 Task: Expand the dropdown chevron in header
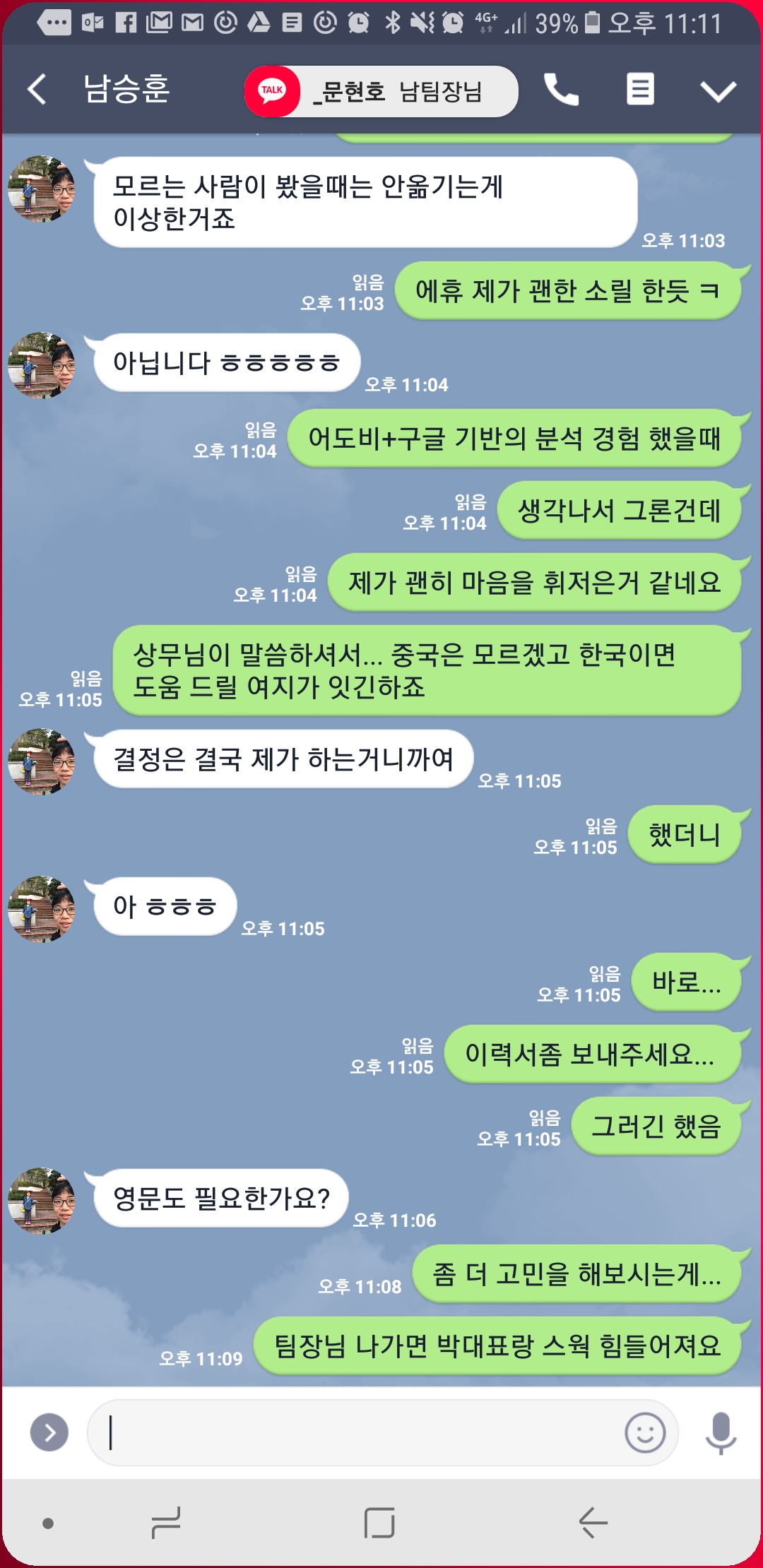(x=718, y=90)
